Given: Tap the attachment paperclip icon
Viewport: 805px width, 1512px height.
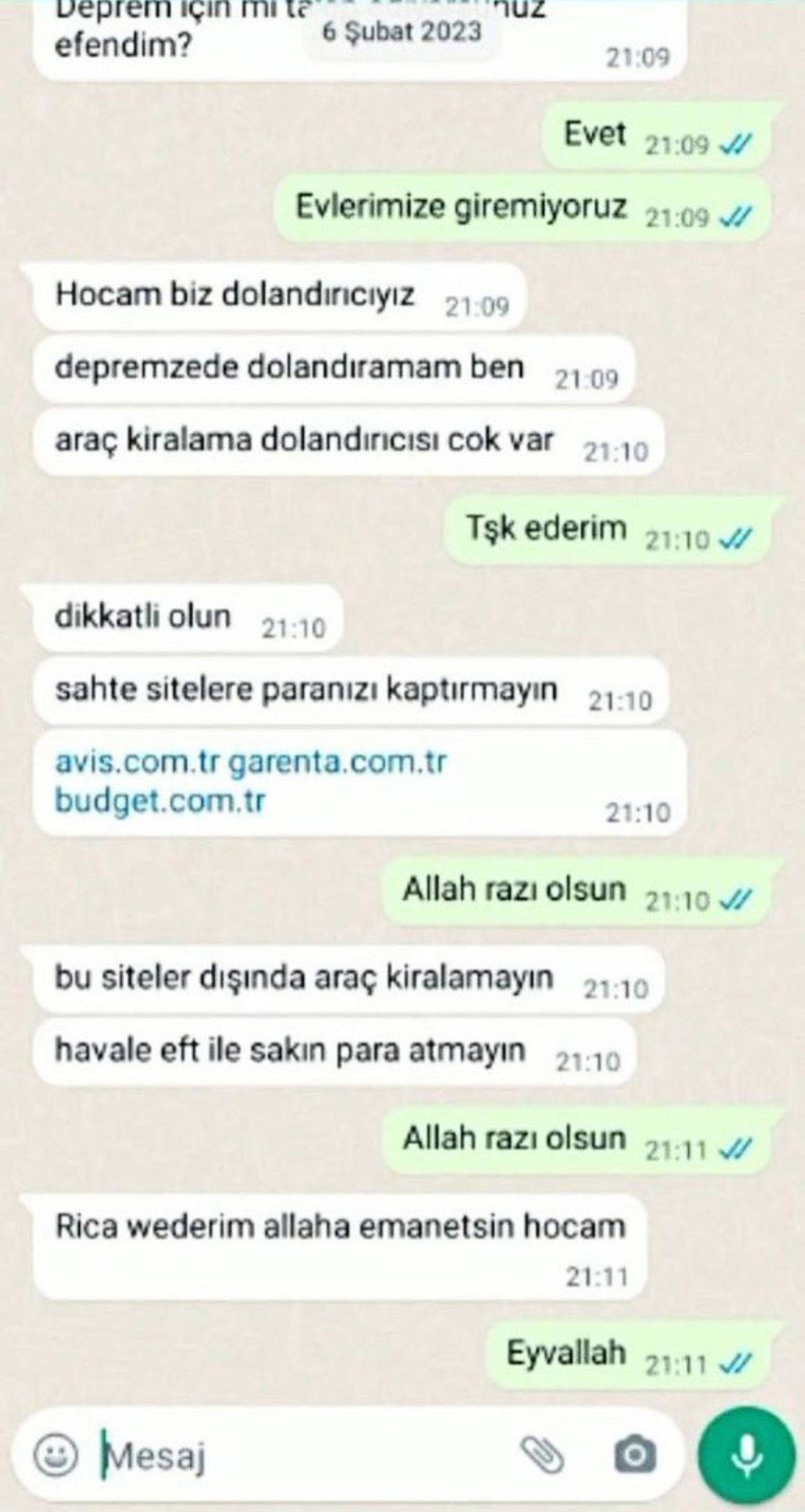Looking at the screenshot, I should coord(542,1454).
